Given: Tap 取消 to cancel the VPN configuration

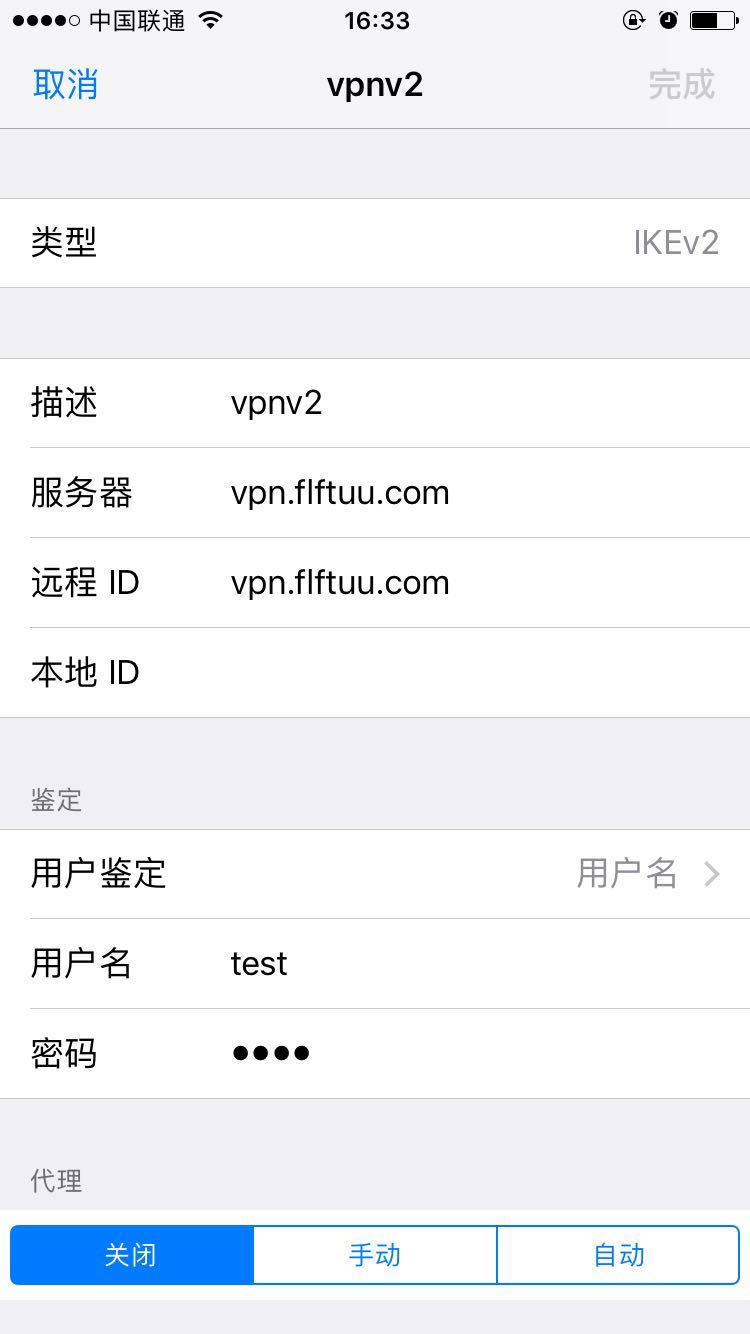Looking at the screenshot, I should coord(66,85).
